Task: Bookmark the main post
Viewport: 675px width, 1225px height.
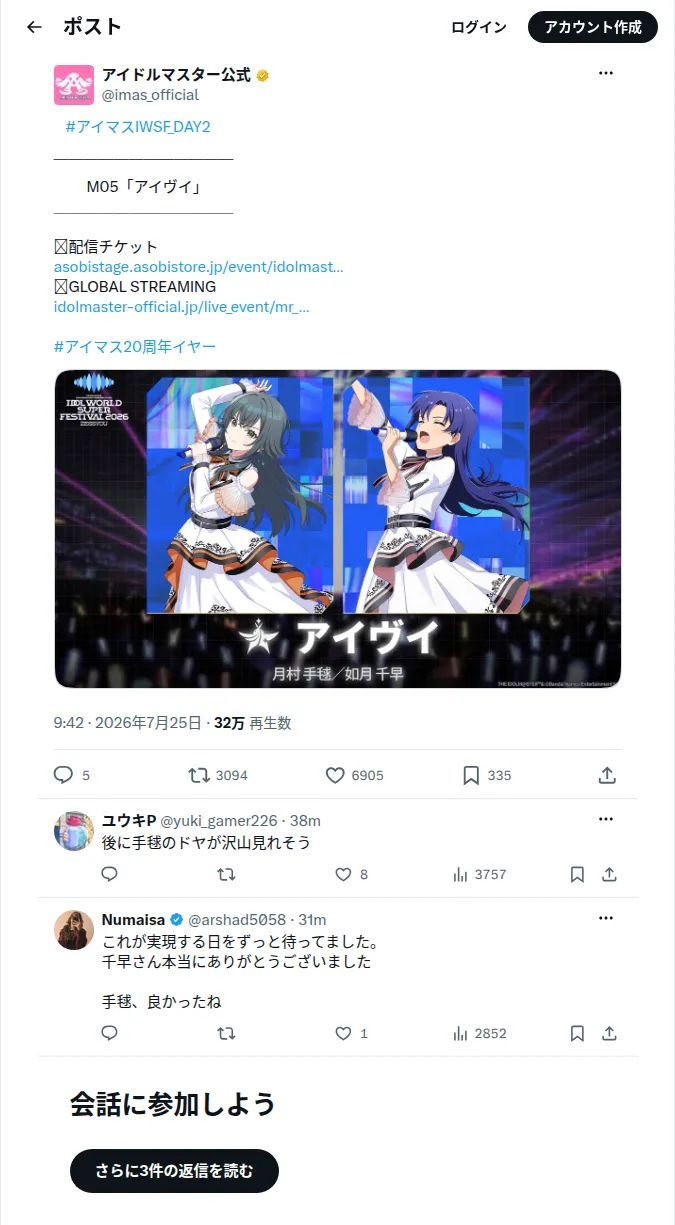Action: 471,775
